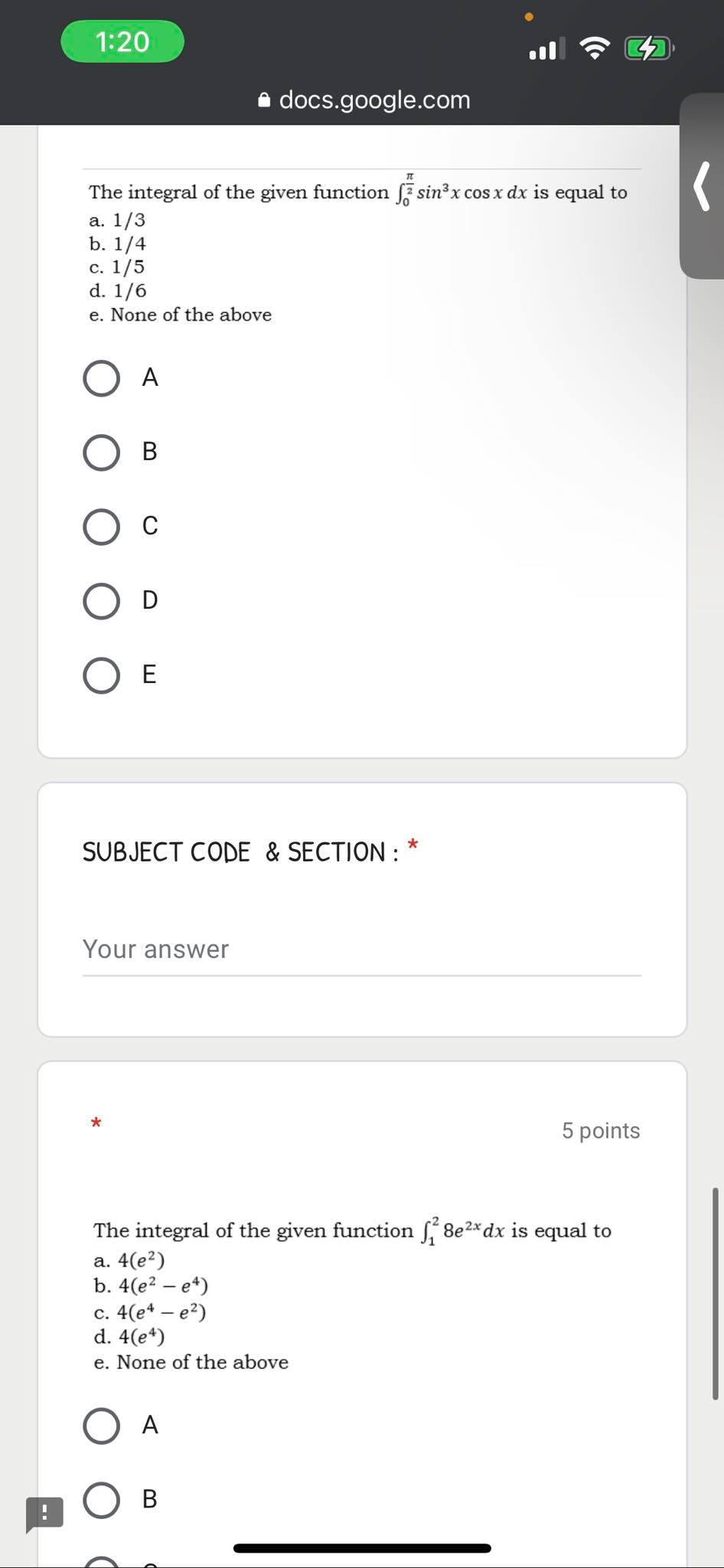Select option A for the sin³x cos x integral

click(101, 378)
